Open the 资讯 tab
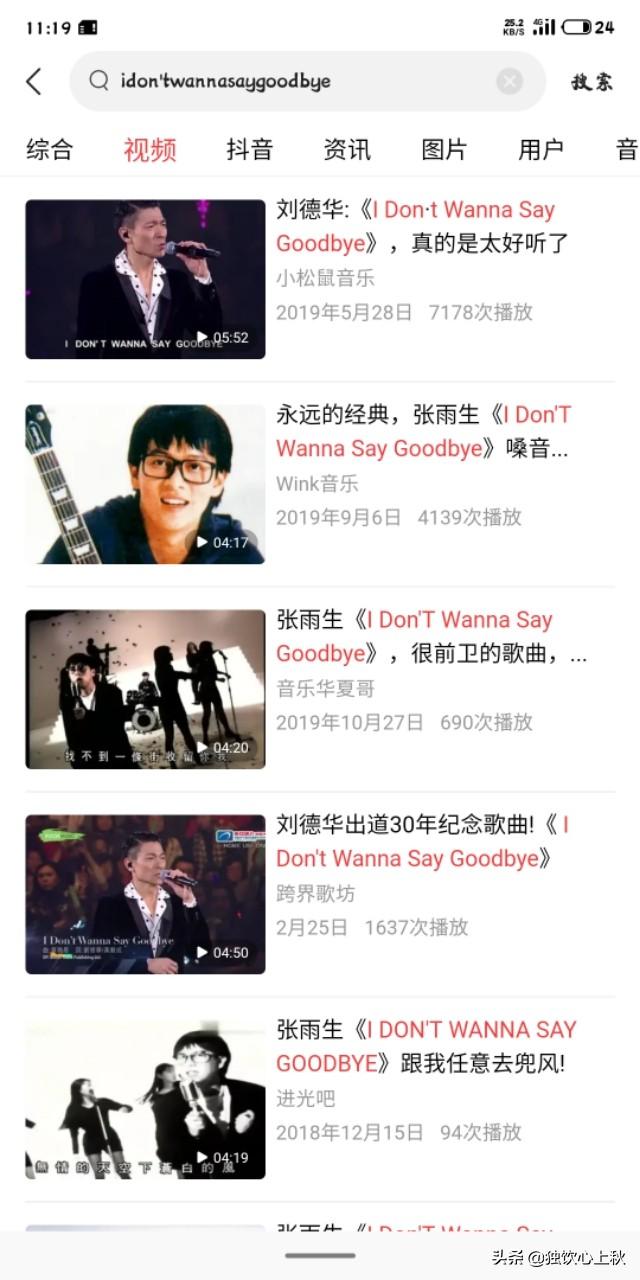 point(347,150)
